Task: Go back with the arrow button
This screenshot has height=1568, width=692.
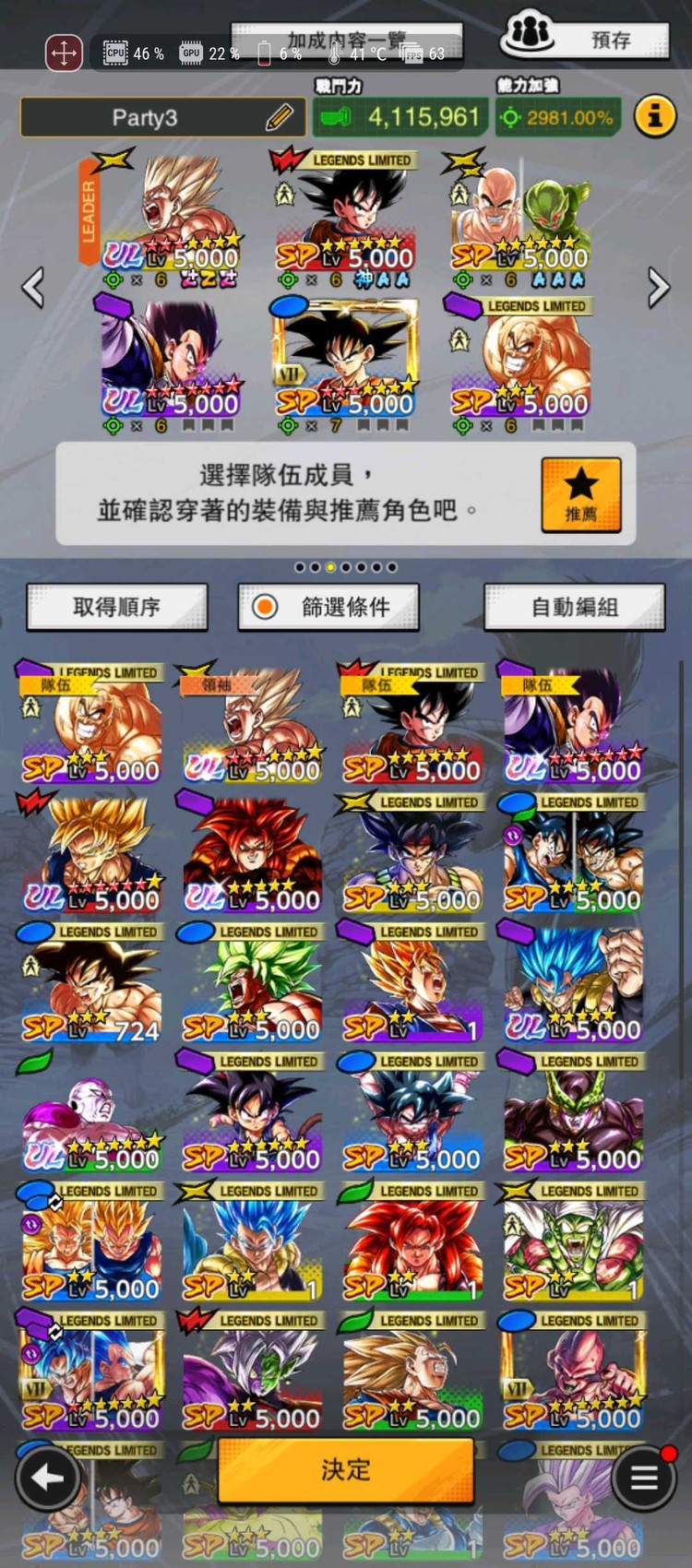Action: [x=48, y=1478]
